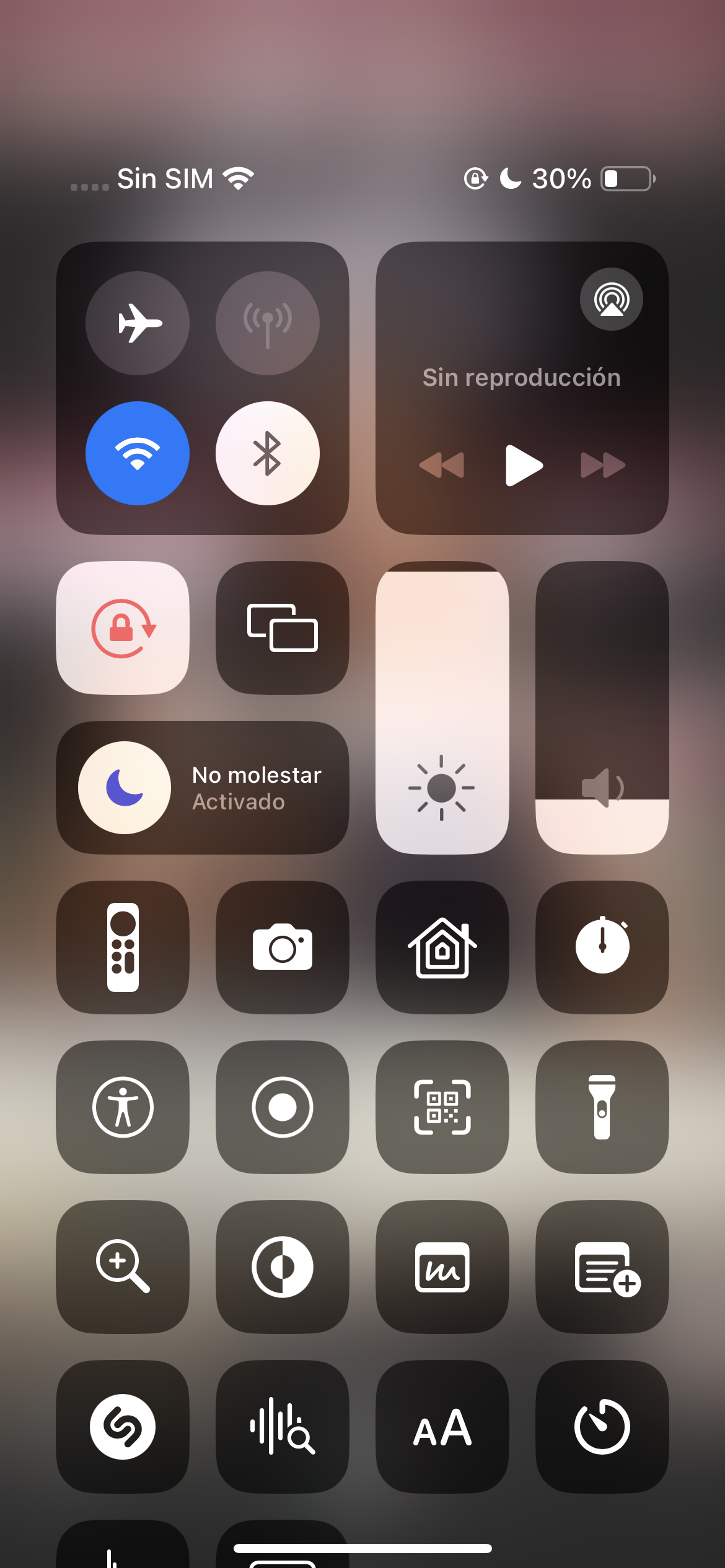Image resolution: width=725 pixels, height=1568 pixels.
Task: Open AirPlay audio output options
Action: [x=611, y=299]
